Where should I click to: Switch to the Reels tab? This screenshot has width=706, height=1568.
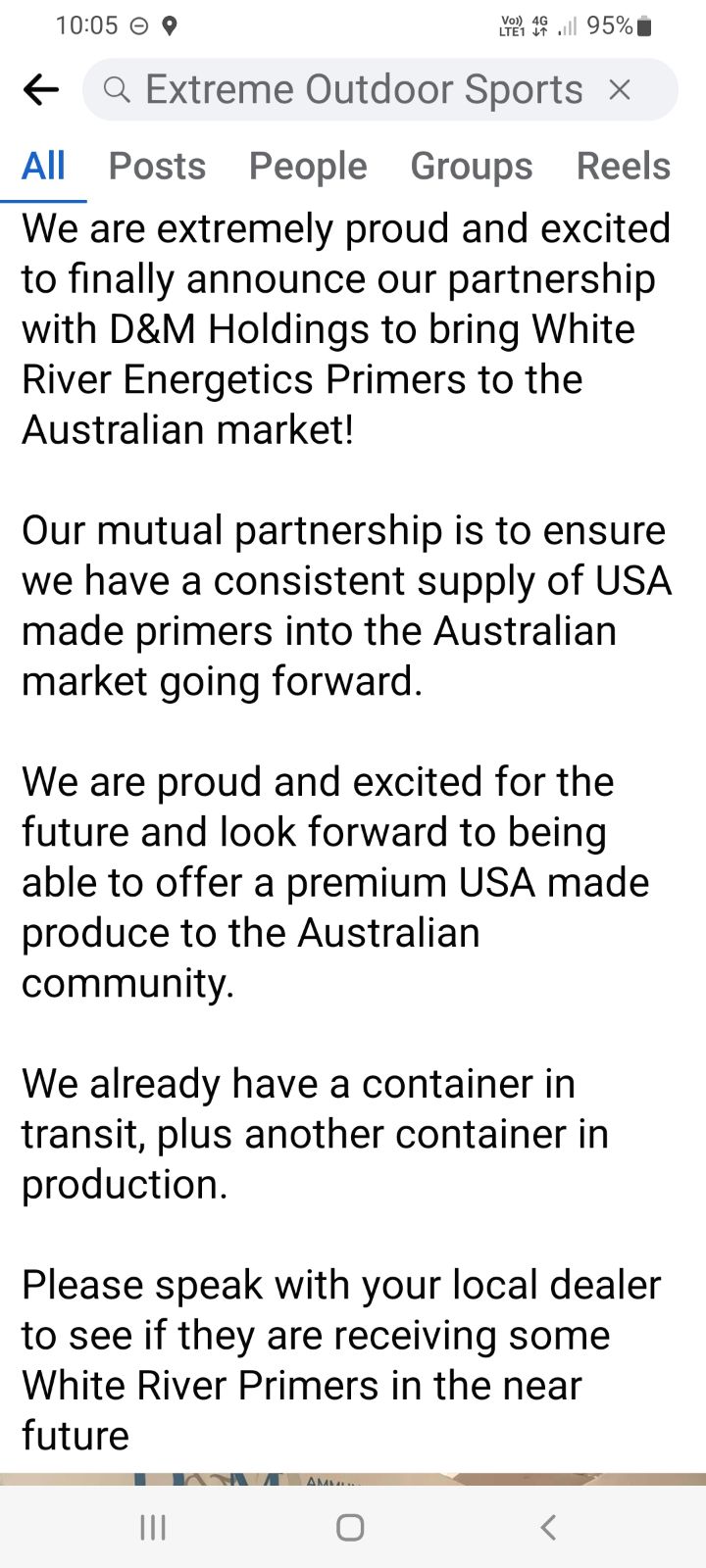click(623, 167)
